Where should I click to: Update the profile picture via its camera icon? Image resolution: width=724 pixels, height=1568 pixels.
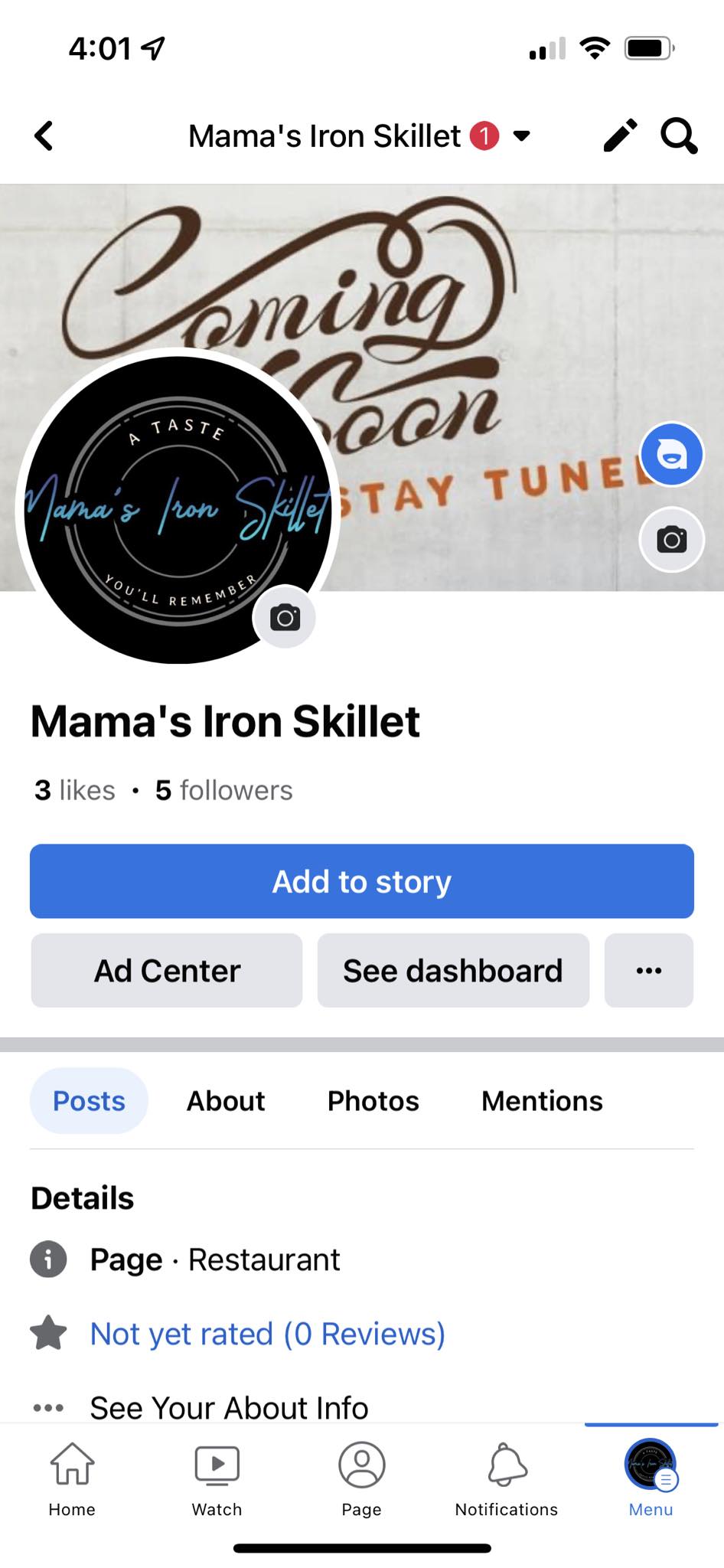285,617
